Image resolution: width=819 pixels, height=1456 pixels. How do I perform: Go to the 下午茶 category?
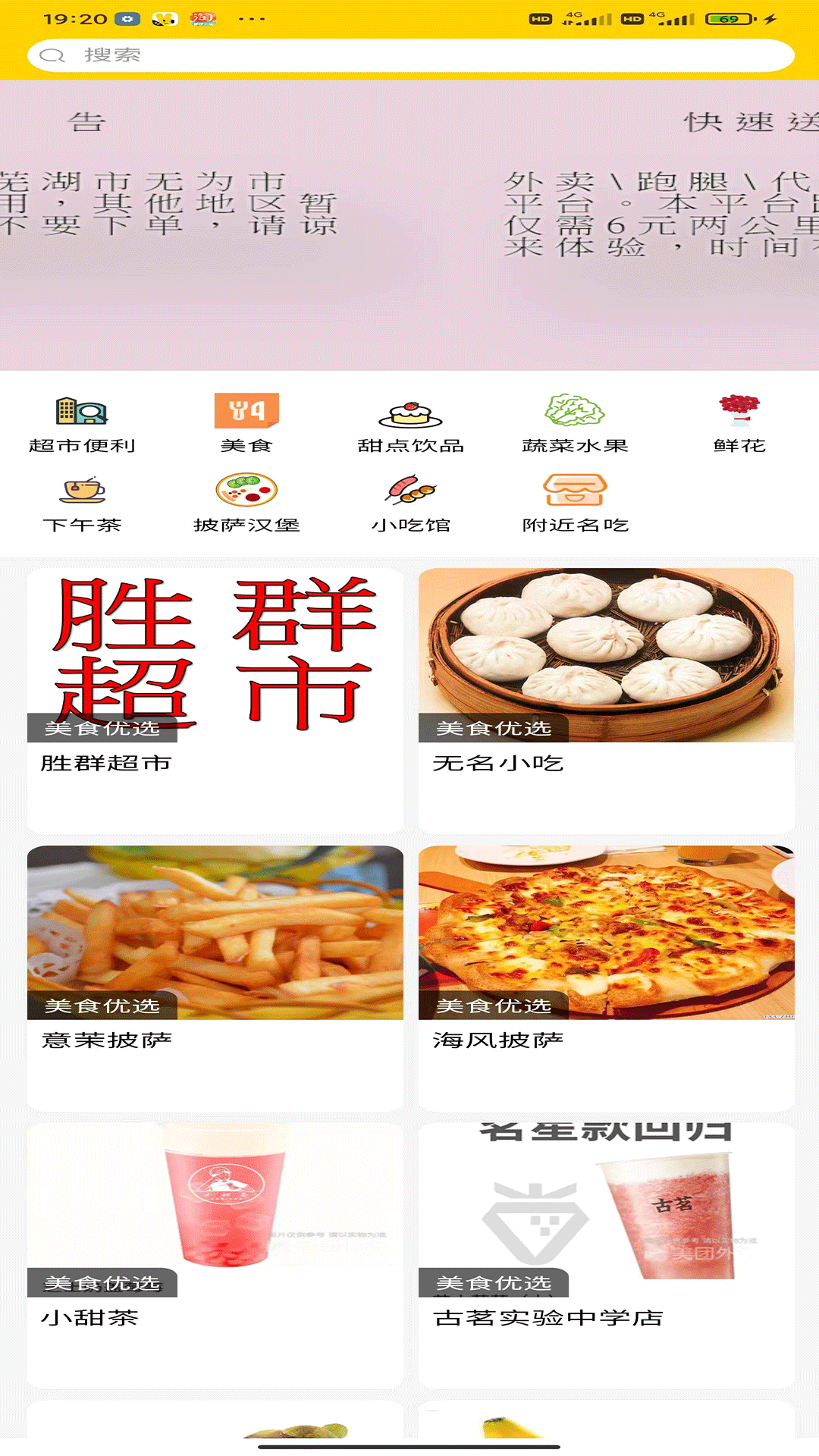[x=82, y=503]
